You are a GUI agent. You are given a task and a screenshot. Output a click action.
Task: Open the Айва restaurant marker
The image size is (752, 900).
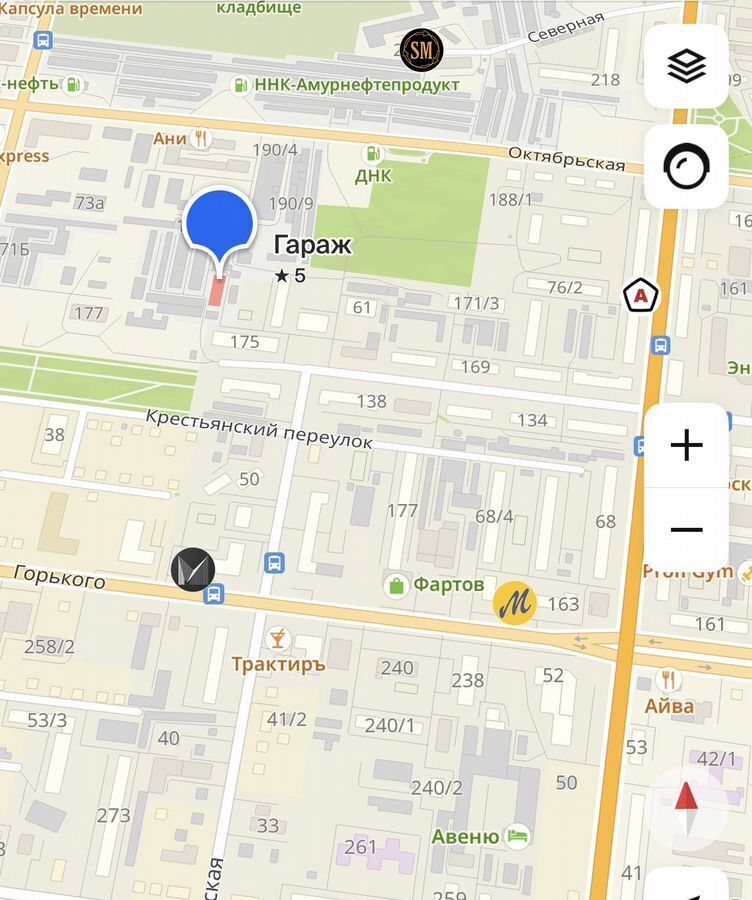[669, 681]
